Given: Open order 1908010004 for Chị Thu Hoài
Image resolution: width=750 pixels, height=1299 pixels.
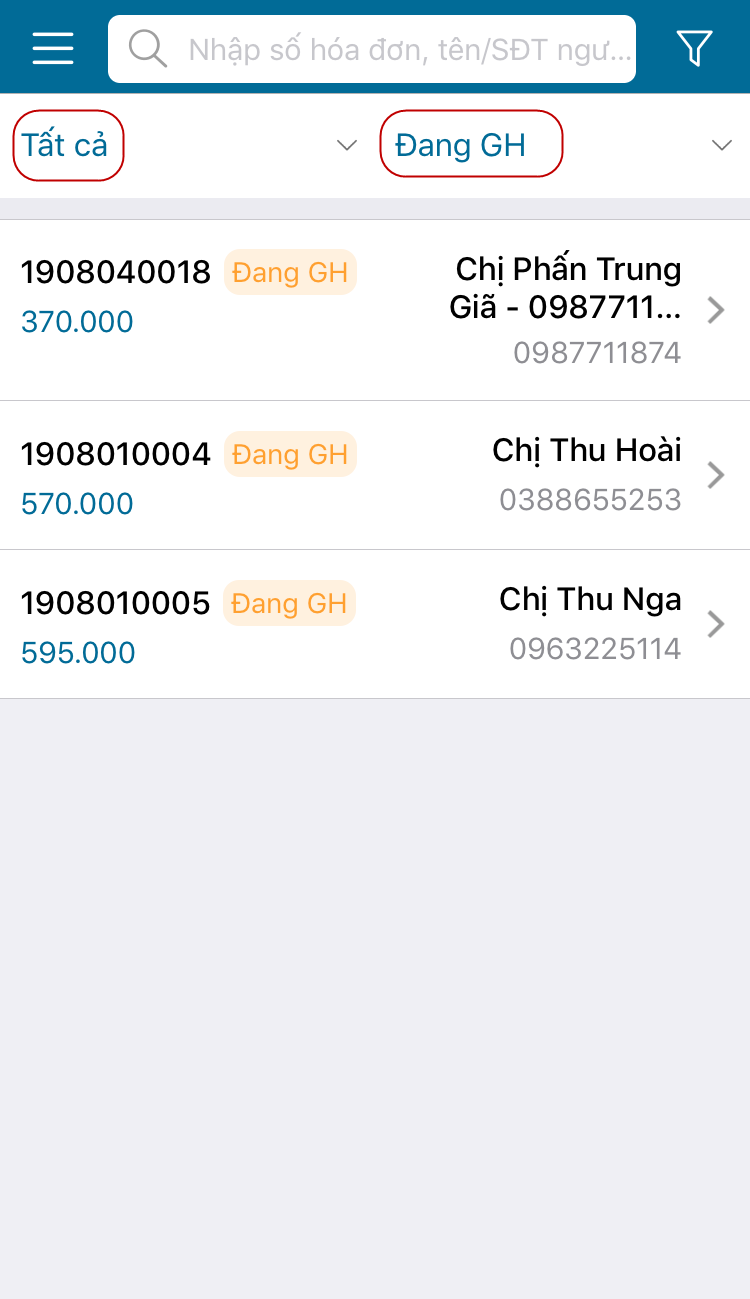Looking at the screenshot, I should (x=374, y=475).
